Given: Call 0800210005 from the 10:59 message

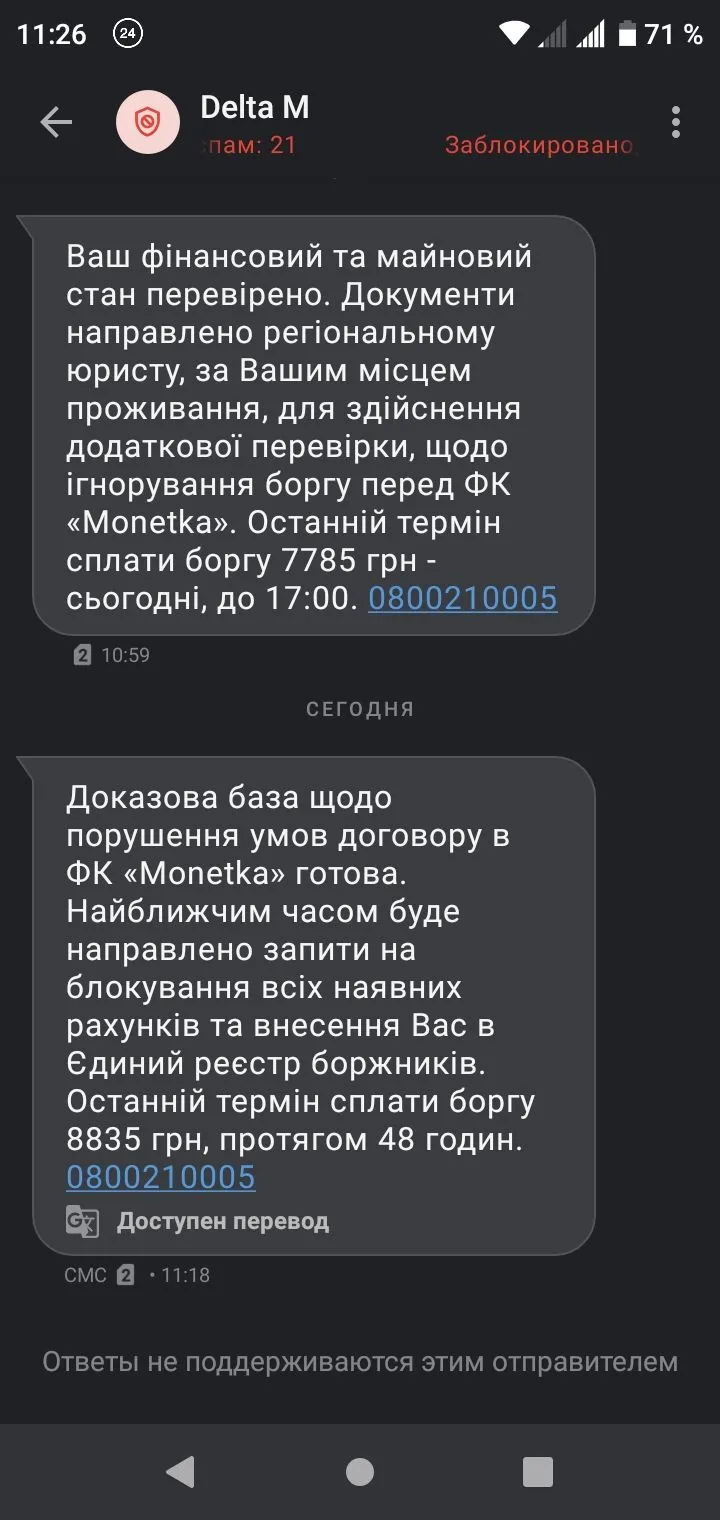Looking at the screenshot, I should pos(462,598).
